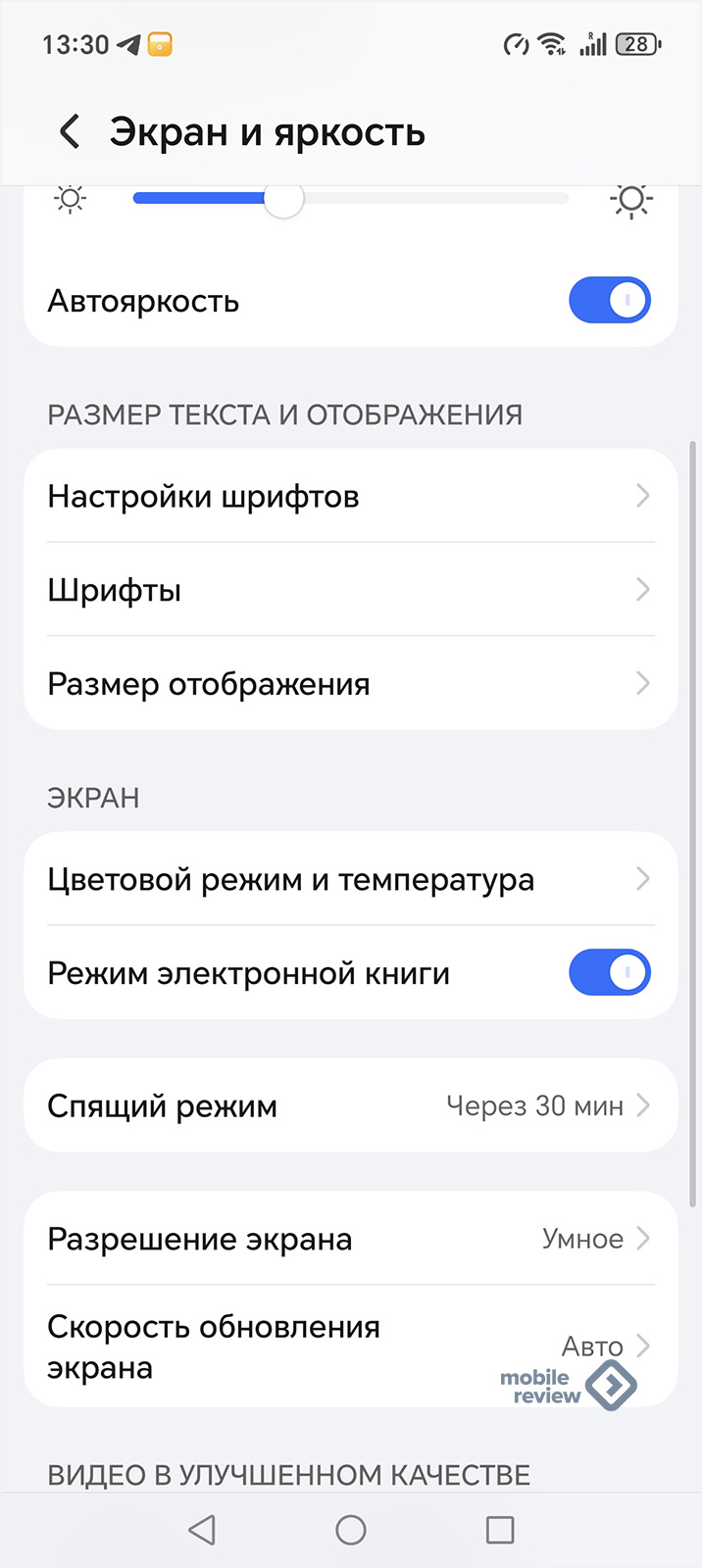The image size is (702, 1568).
Task: Open recent apps from navigation bar
Action: [x=500, y=1530]
